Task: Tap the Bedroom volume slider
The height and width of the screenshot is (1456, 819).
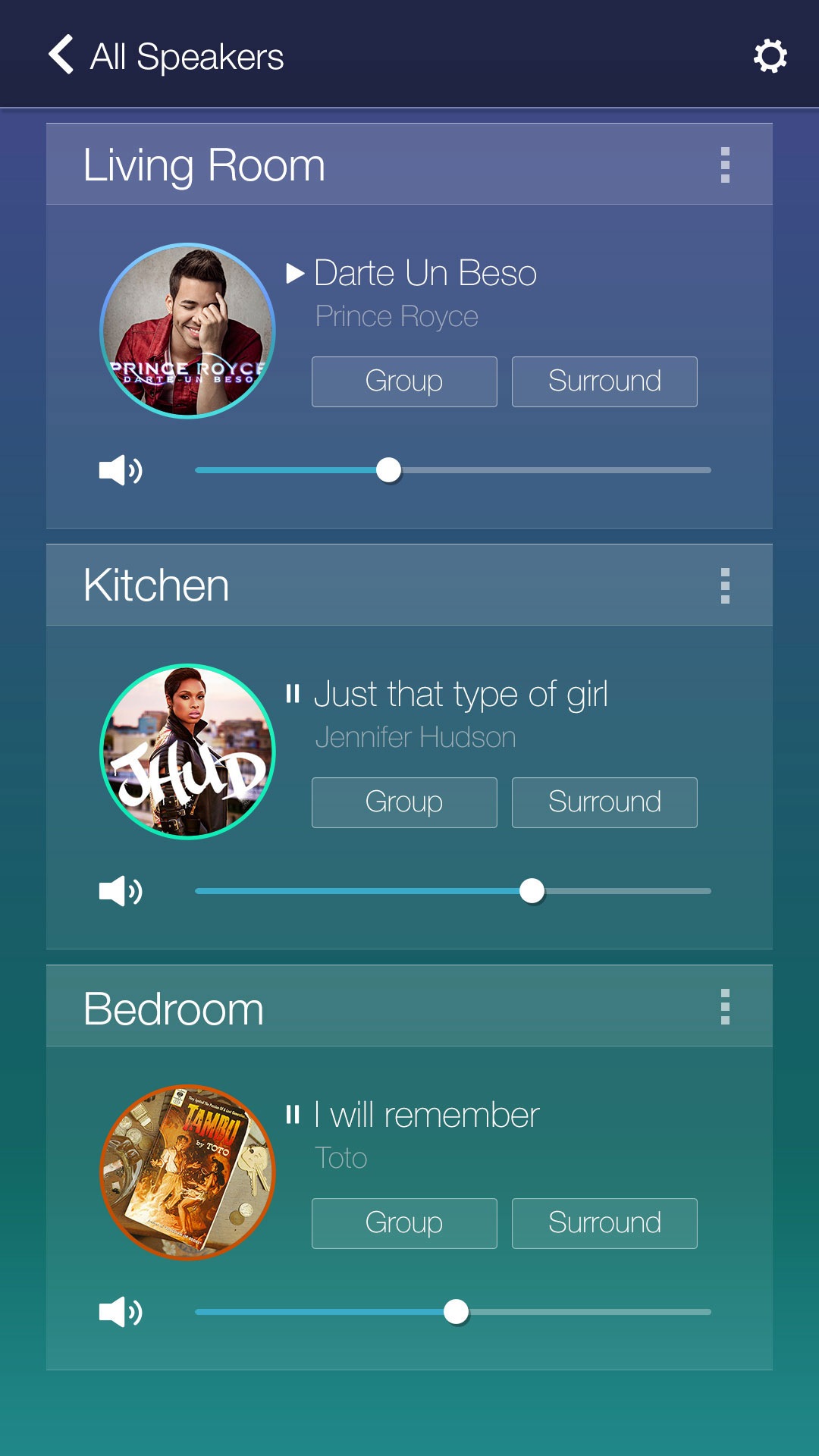Action: [453, 1312]
